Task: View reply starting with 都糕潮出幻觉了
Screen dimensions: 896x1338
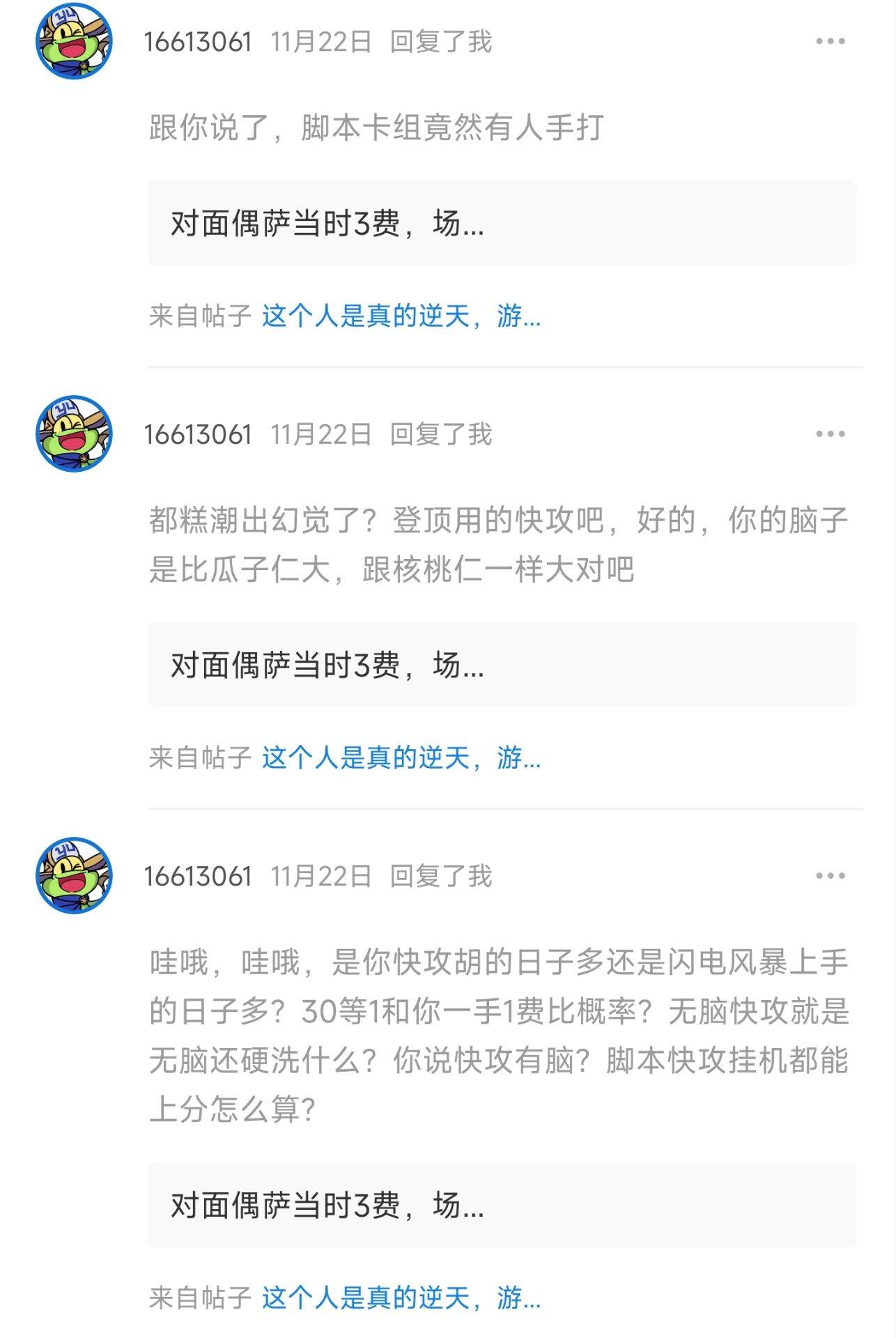Action: [497, 545]
